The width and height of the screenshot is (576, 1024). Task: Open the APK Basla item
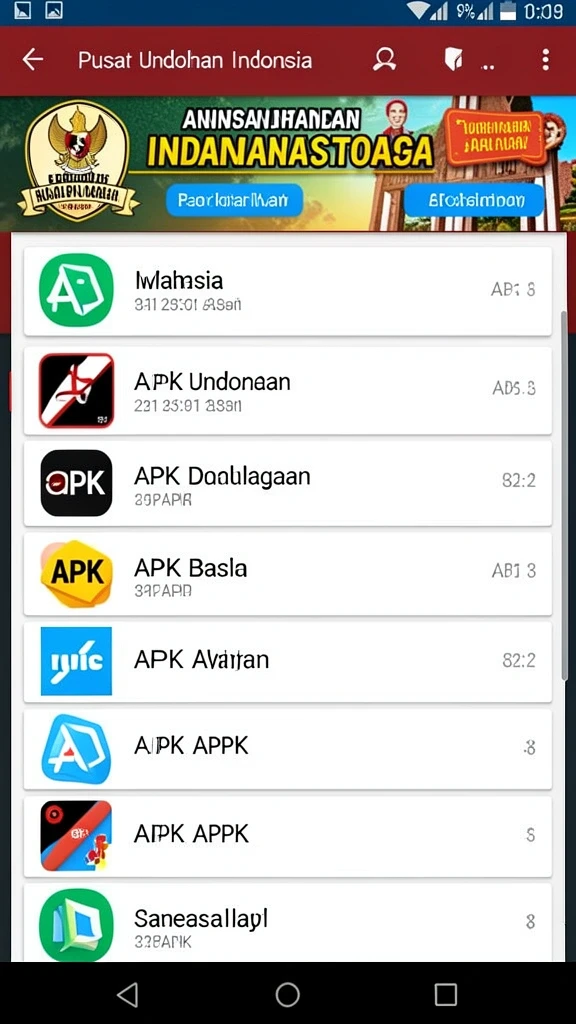click(288, 573)
